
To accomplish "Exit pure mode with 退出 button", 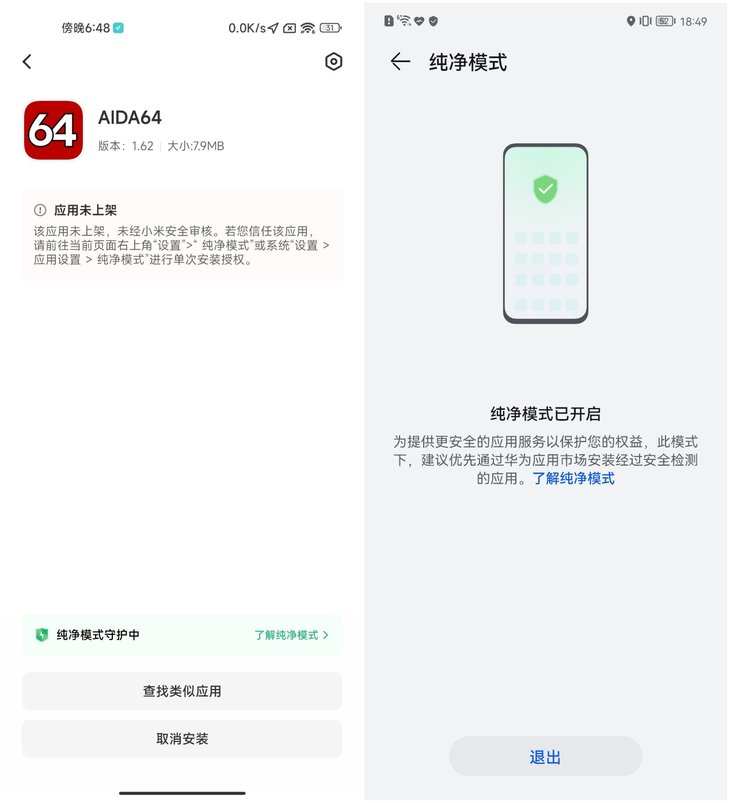I will tap(545, 757).
